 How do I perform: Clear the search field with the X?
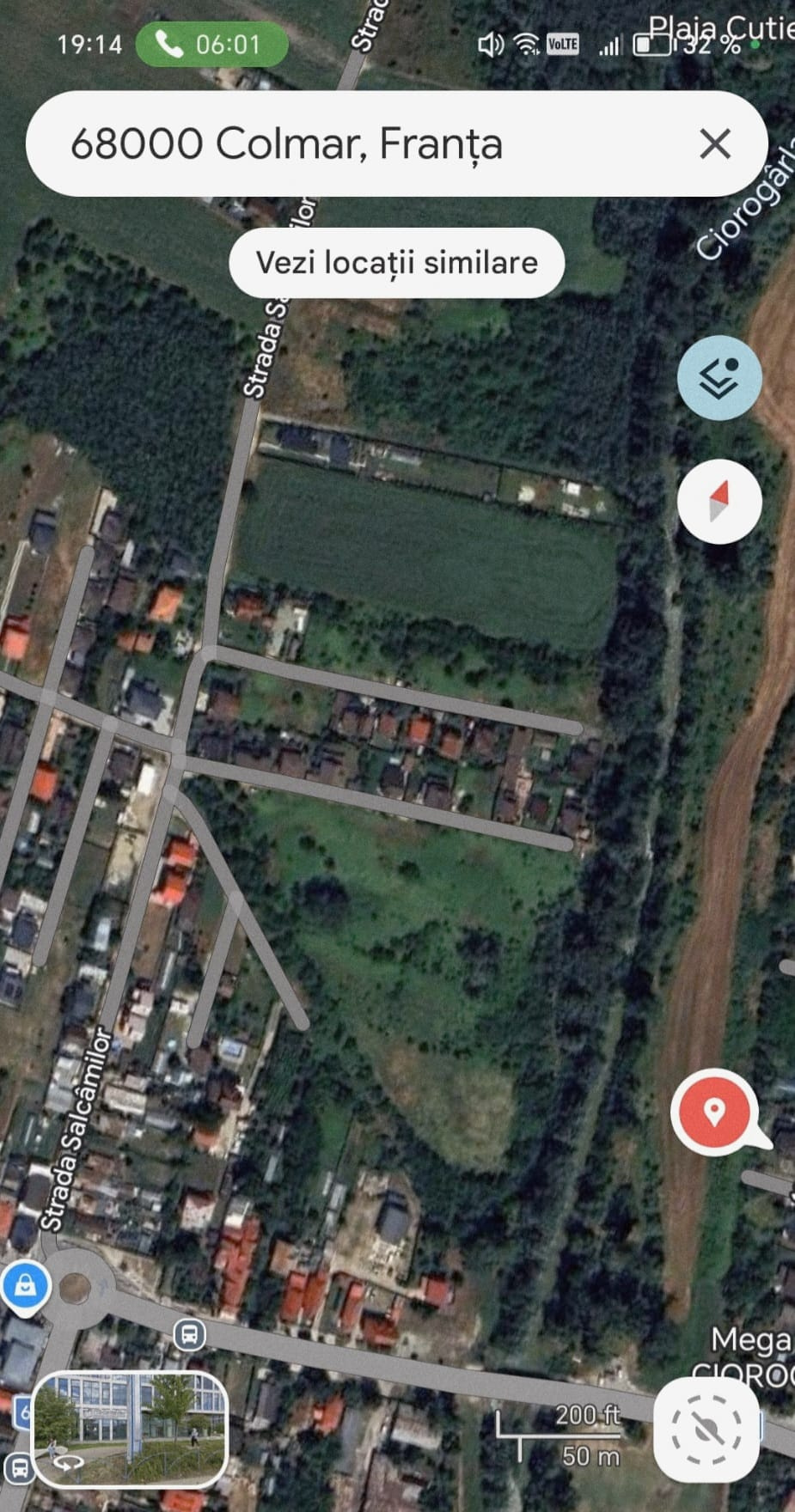716,144
